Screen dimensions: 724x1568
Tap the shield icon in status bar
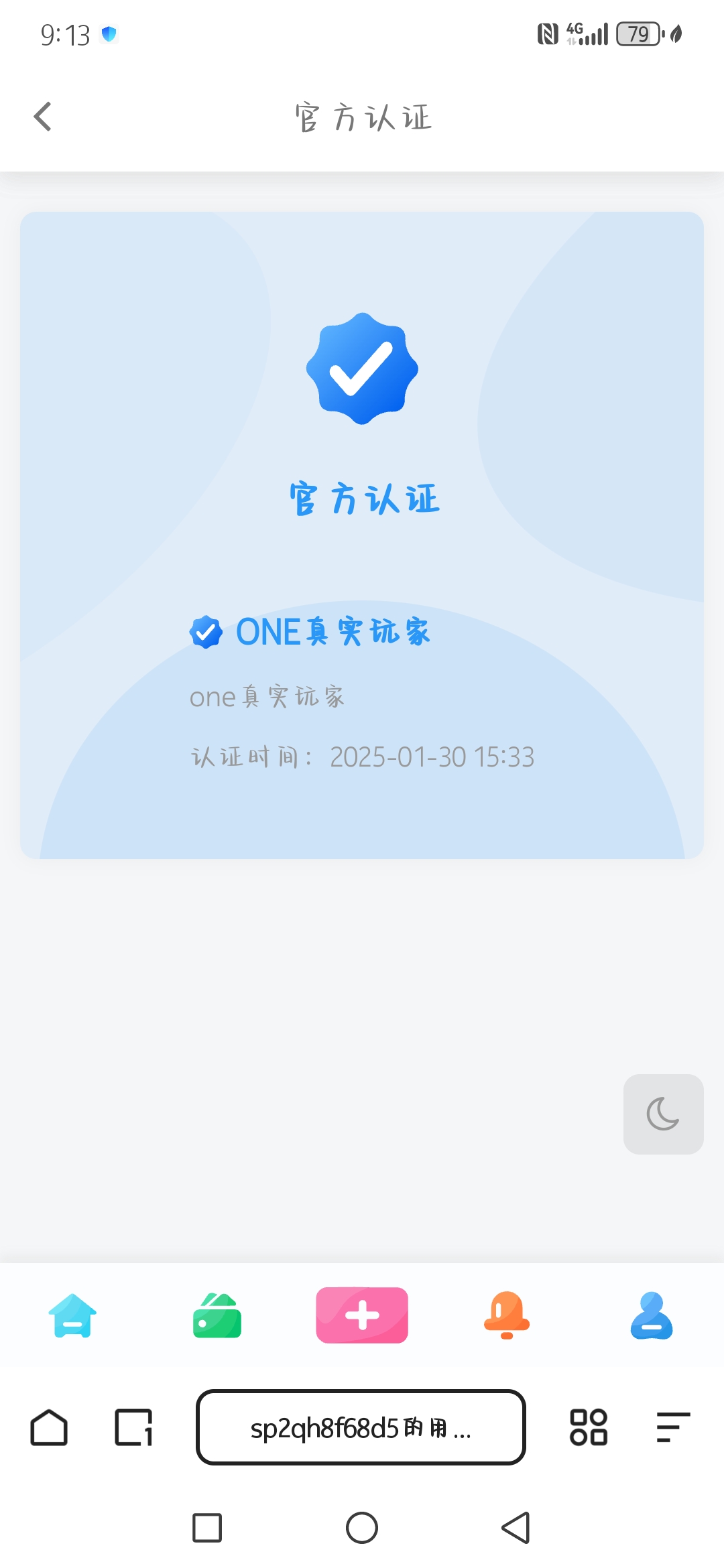point(109,34)
